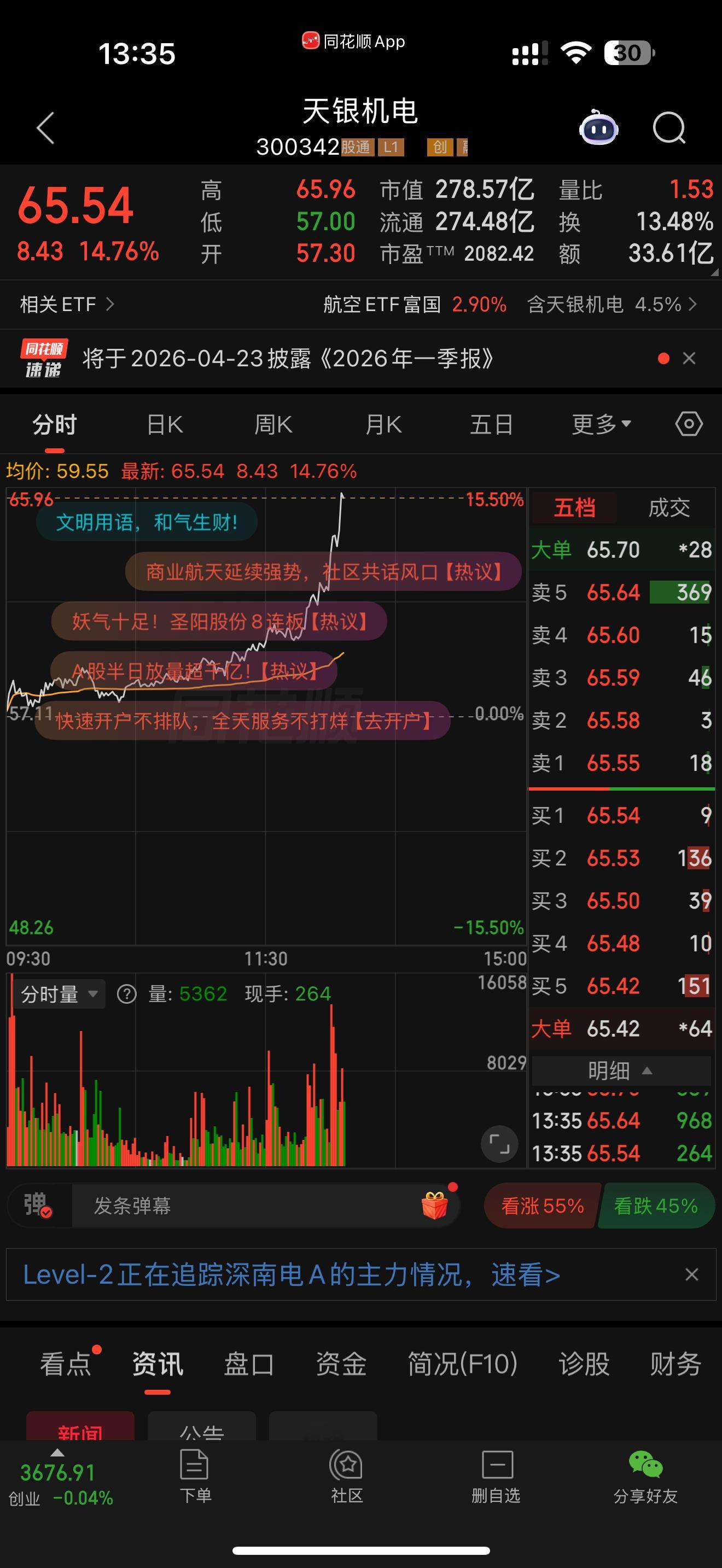Open Level-2 深南电A tracking link

coord(292,1274)
